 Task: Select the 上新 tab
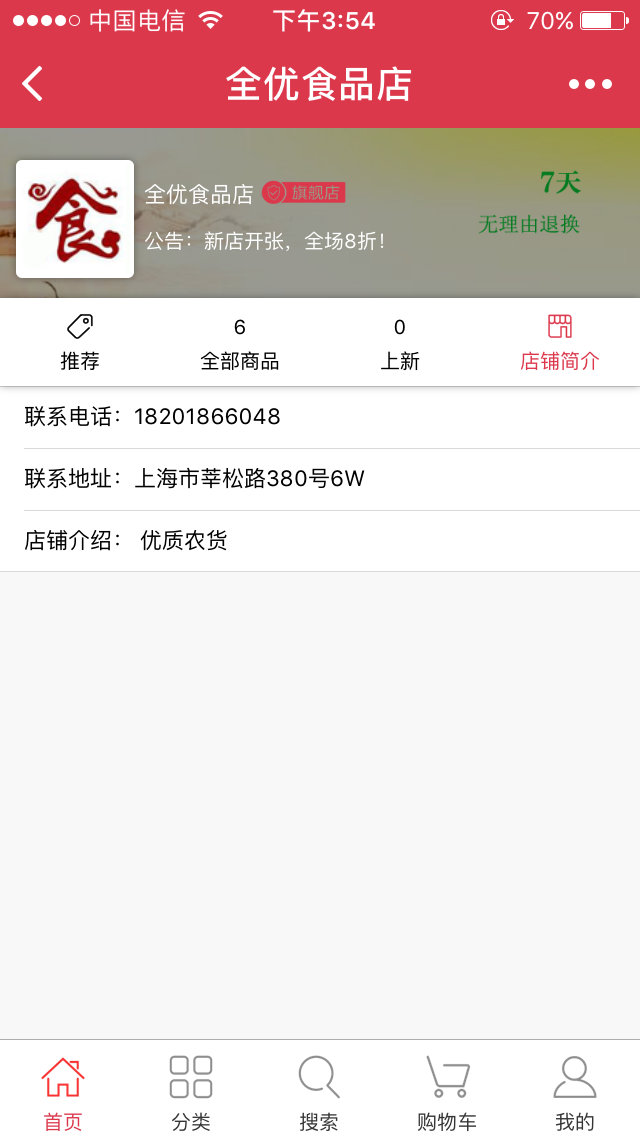click(400, 342)
